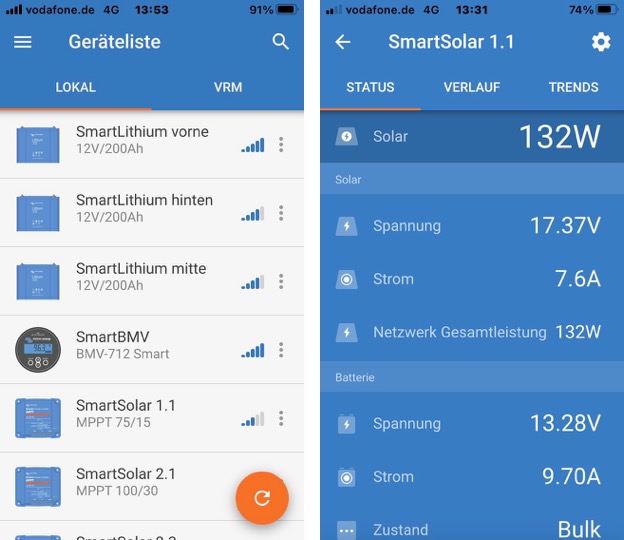Viewport: 624px width, 540px height.
Task: Open options for SmartLithium hinten
Action: tap(281, 213)
